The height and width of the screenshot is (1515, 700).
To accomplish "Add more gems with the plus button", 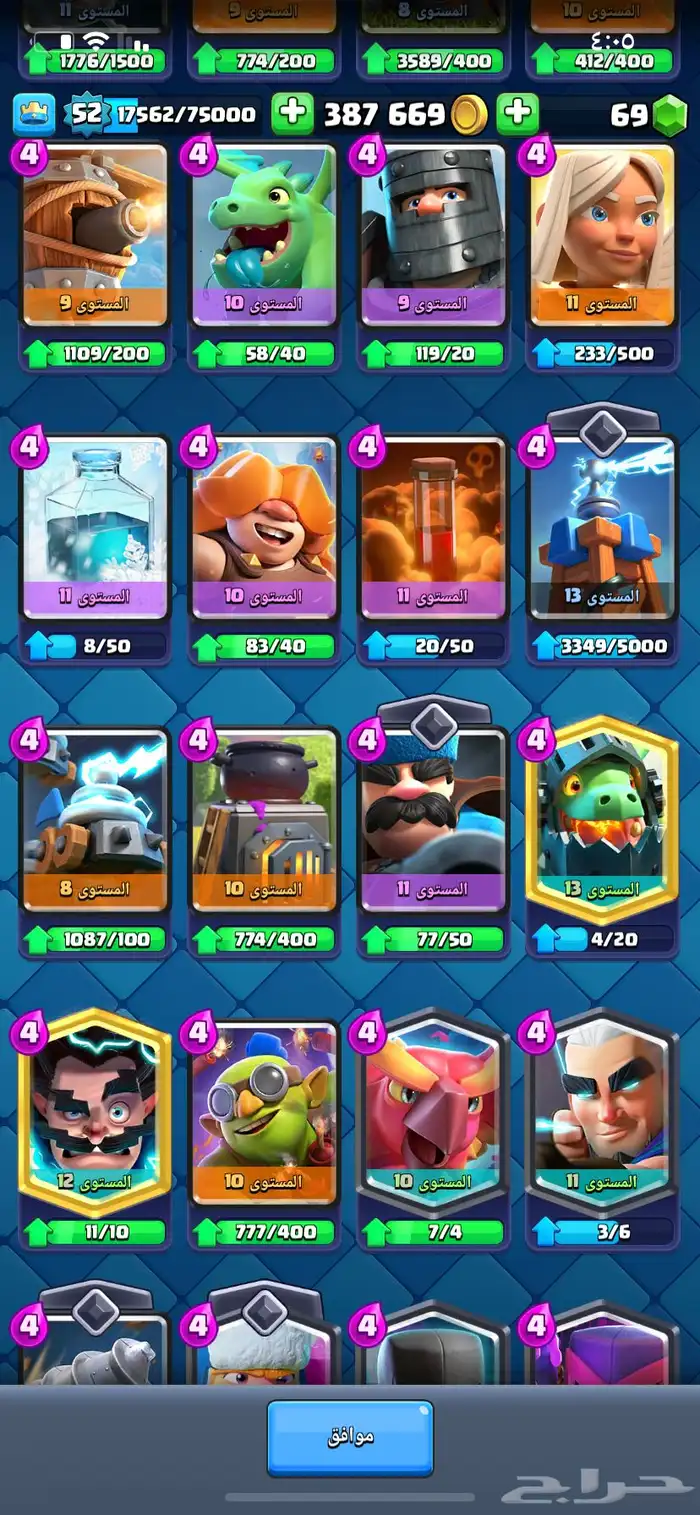I will pyautogui.click(x=517, y=114).
